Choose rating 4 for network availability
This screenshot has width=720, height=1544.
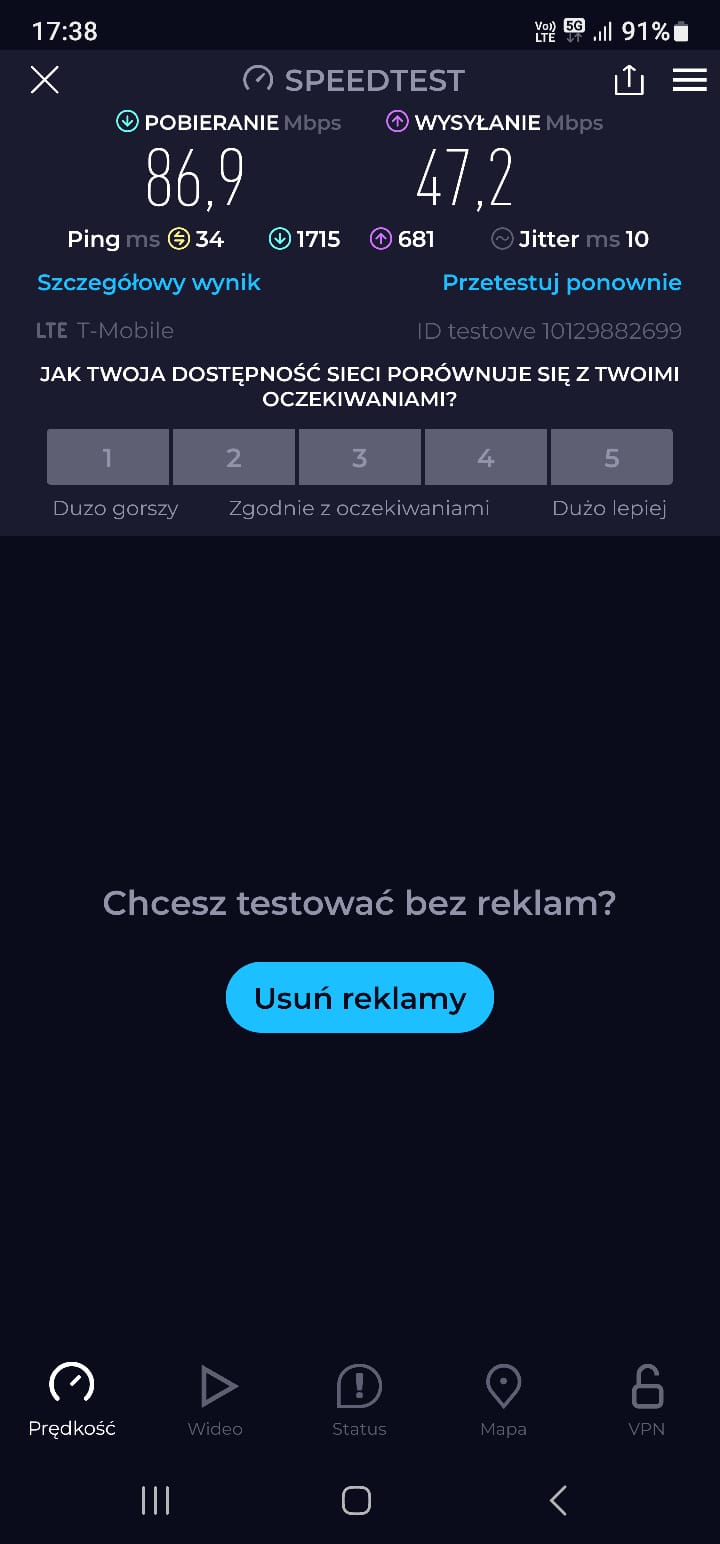tap(486, 458)
